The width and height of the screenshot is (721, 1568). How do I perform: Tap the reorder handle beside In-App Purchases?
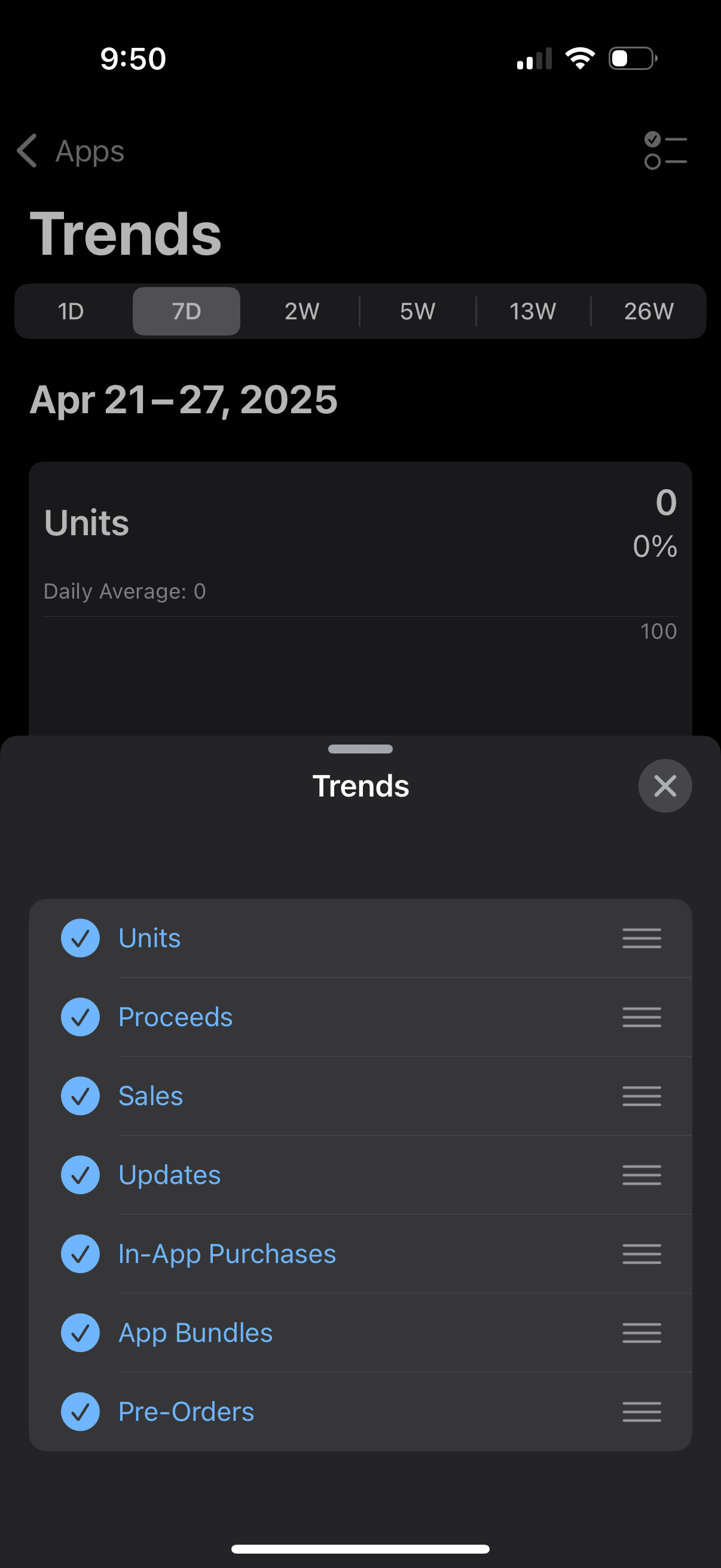tap(642, 1254)
